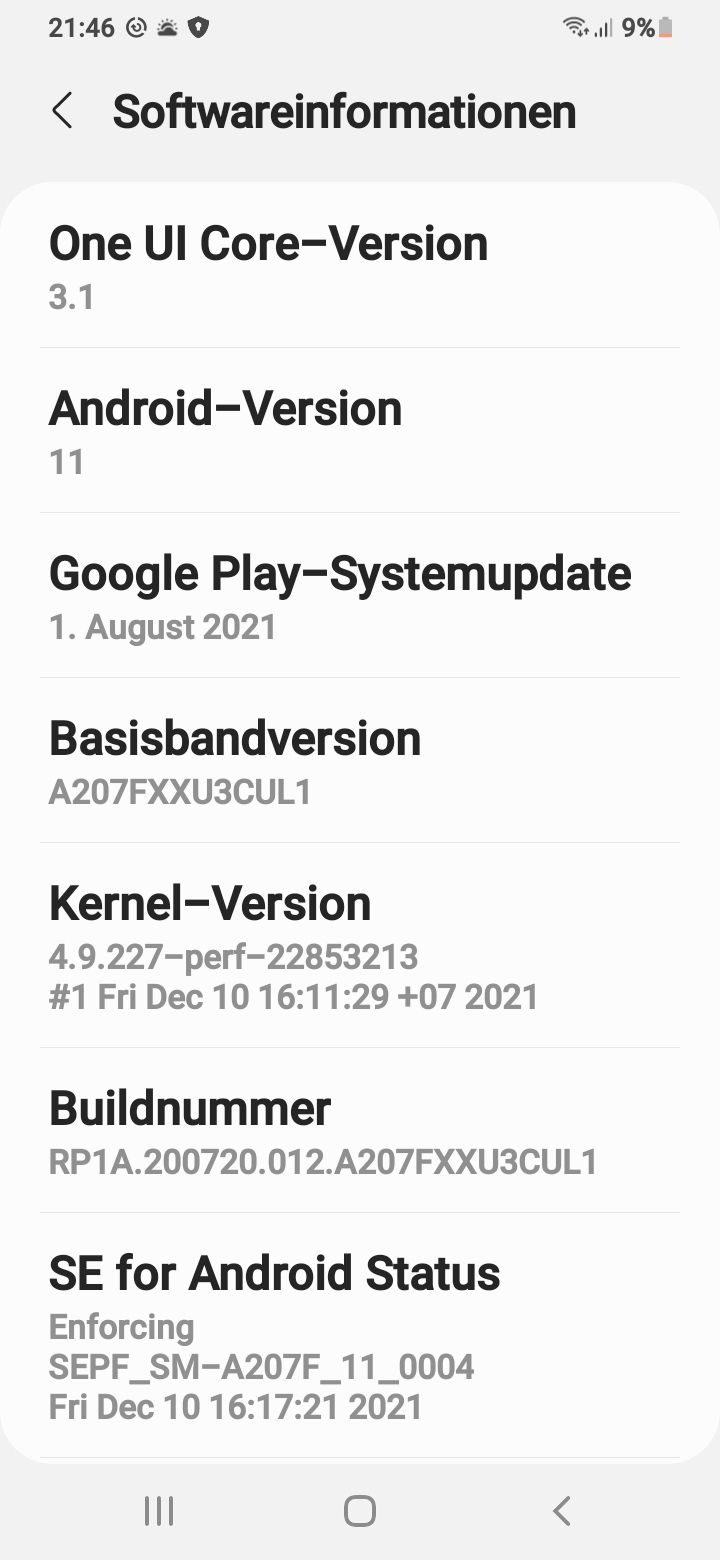Open recent apps from the navigation bar
Screen dimensions: 720x1560
159,1511
